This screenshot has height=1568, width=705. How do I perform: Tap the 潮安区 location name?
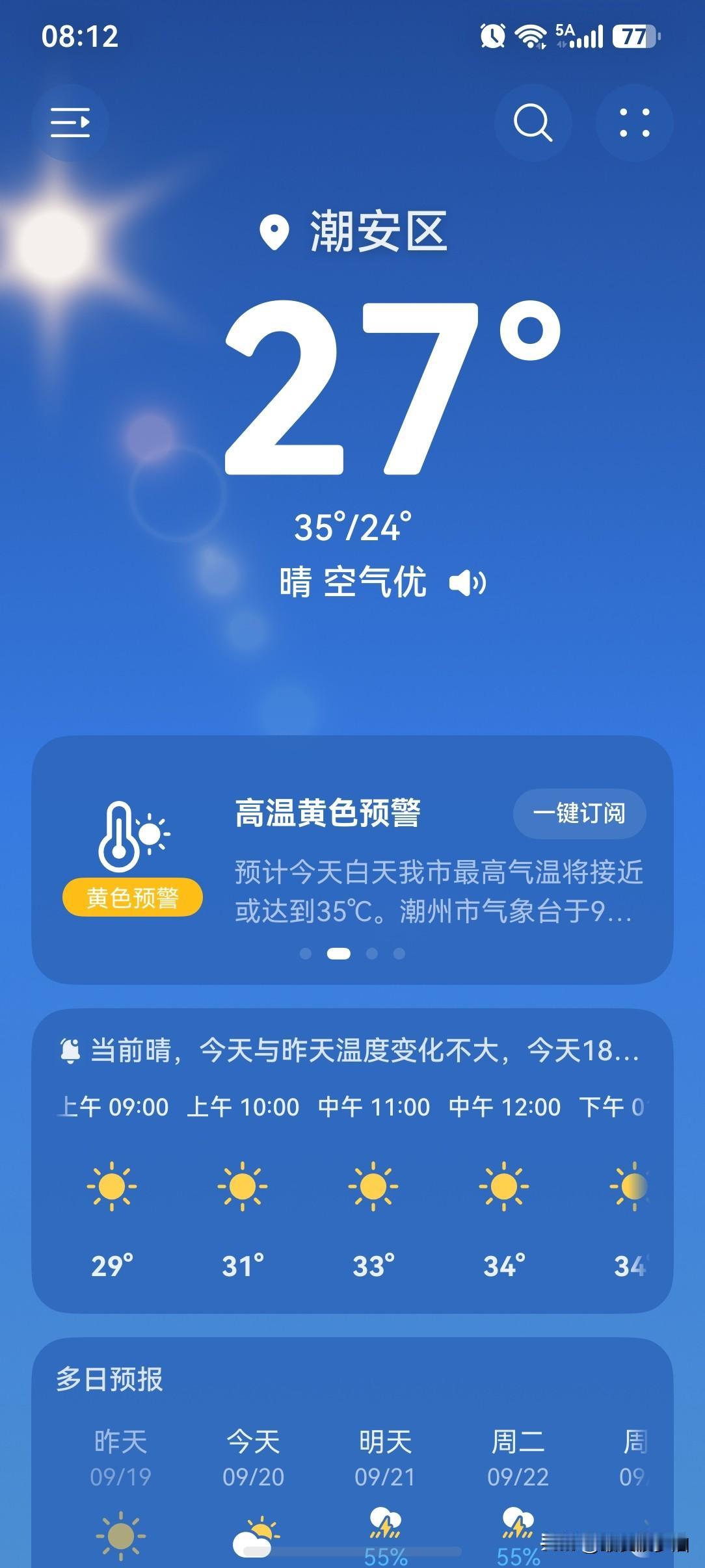tap(378, 231)
